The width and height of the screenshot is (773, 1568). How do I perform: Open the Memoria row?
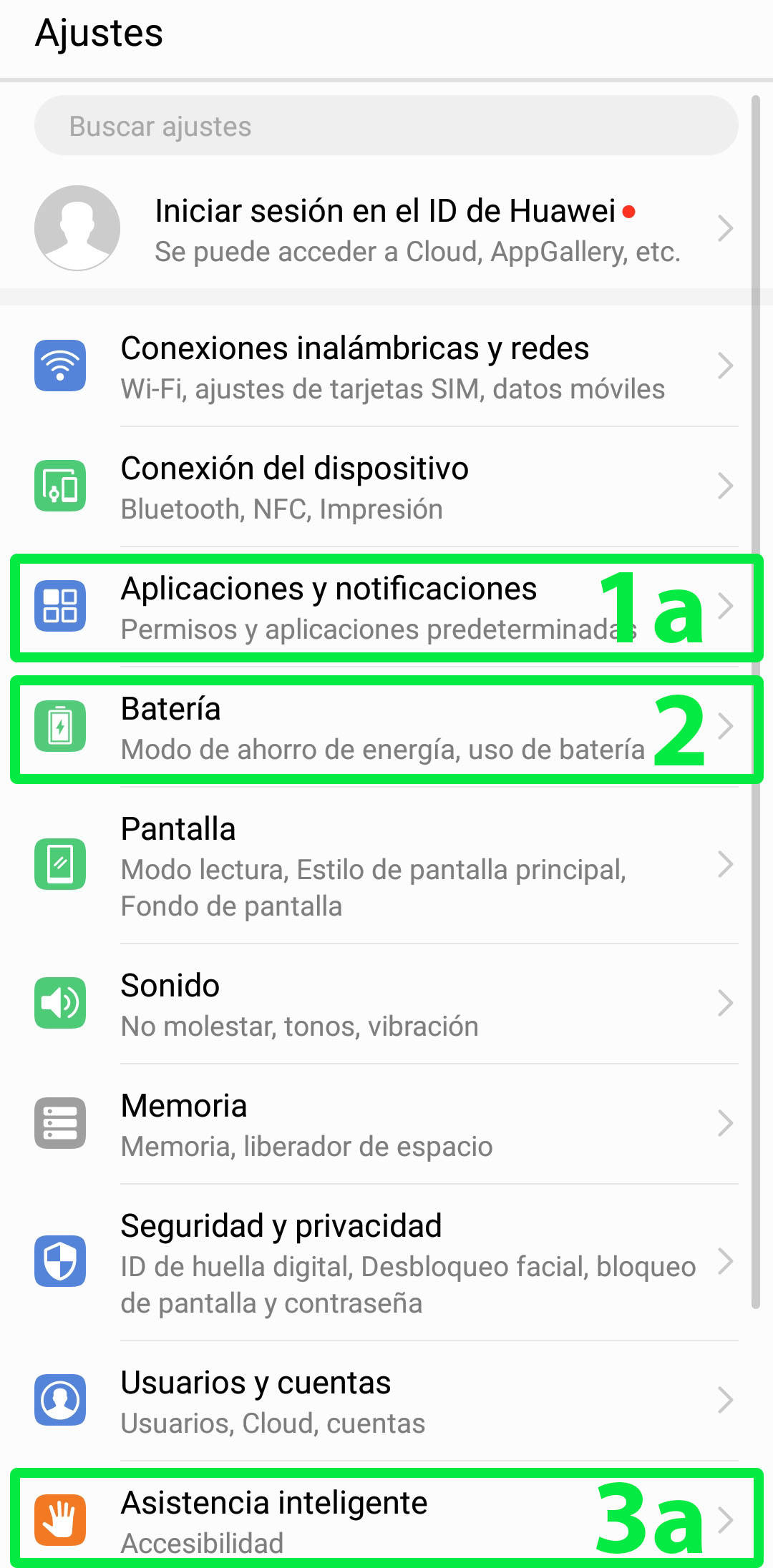386,1124
